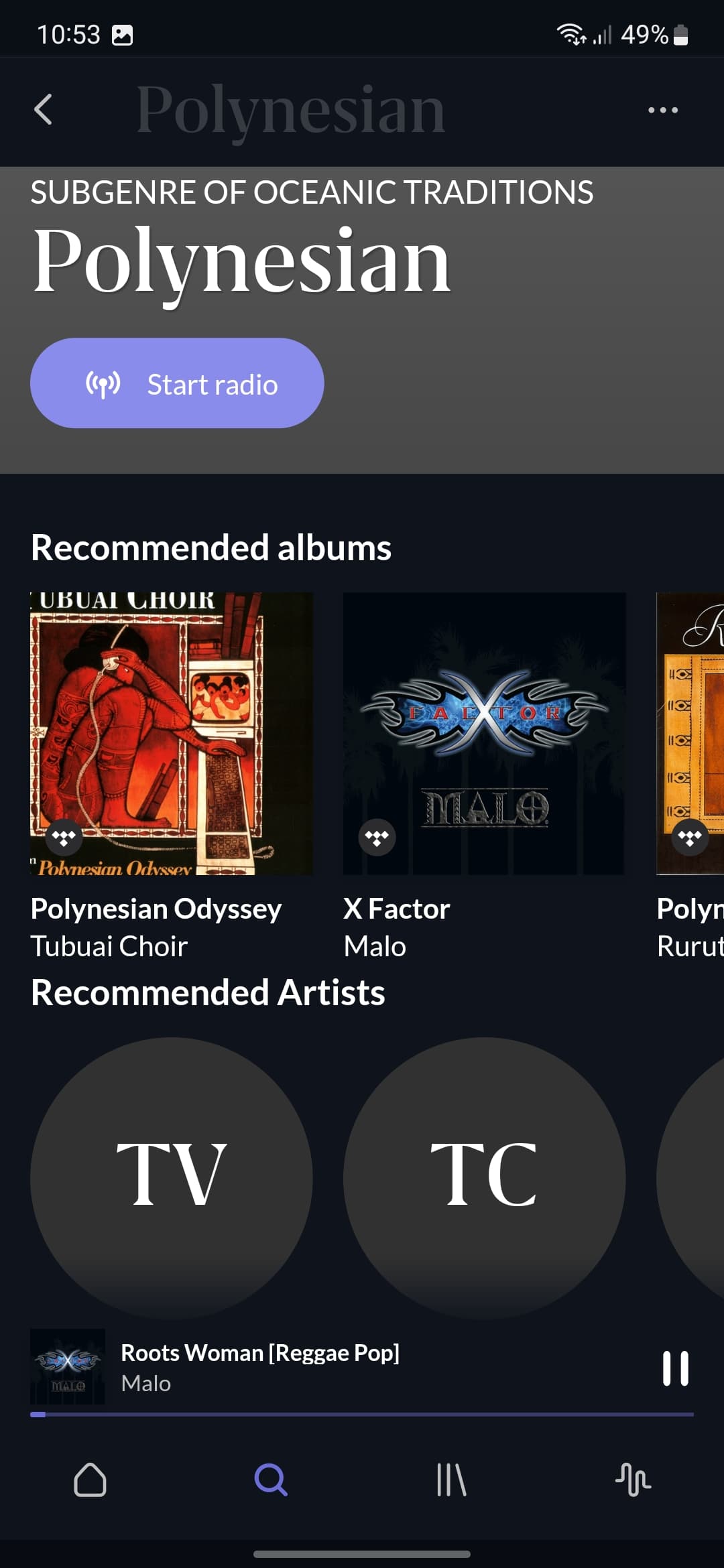Open the TV recommended artist
Viewport: 724px width, 1568px height.
(x=172, y=1178)
